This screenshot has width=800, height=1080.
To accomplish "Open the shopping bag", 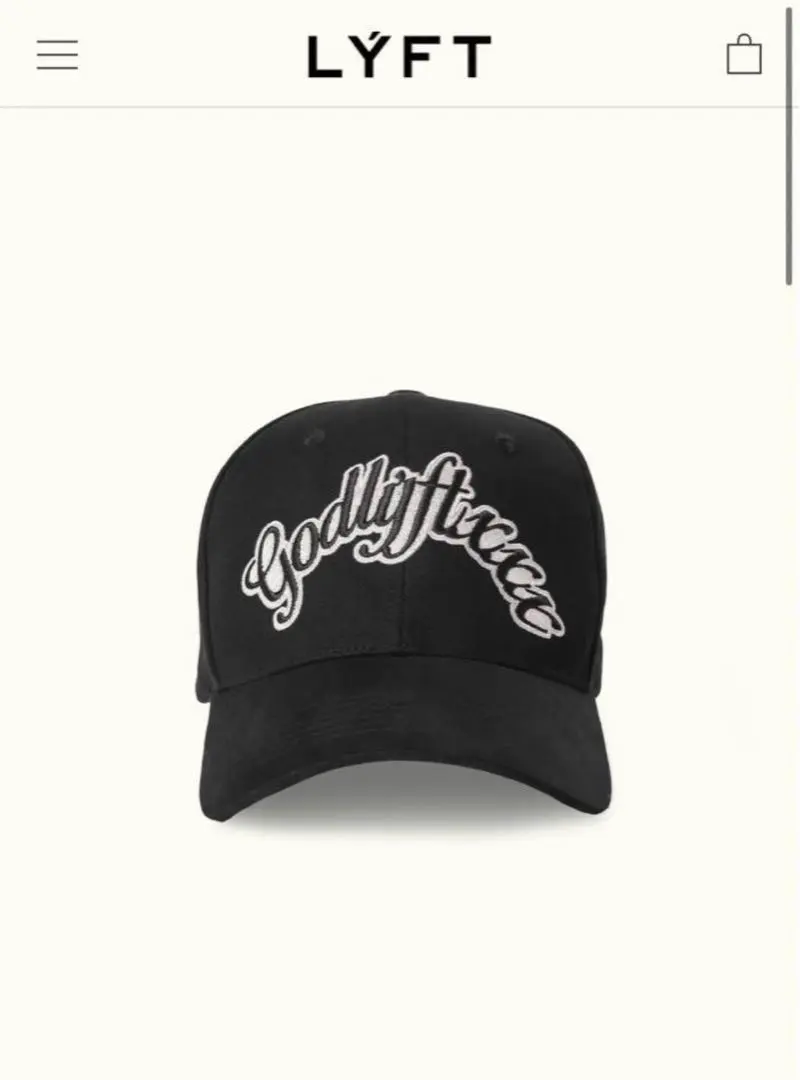I will (x=744, y=54).
